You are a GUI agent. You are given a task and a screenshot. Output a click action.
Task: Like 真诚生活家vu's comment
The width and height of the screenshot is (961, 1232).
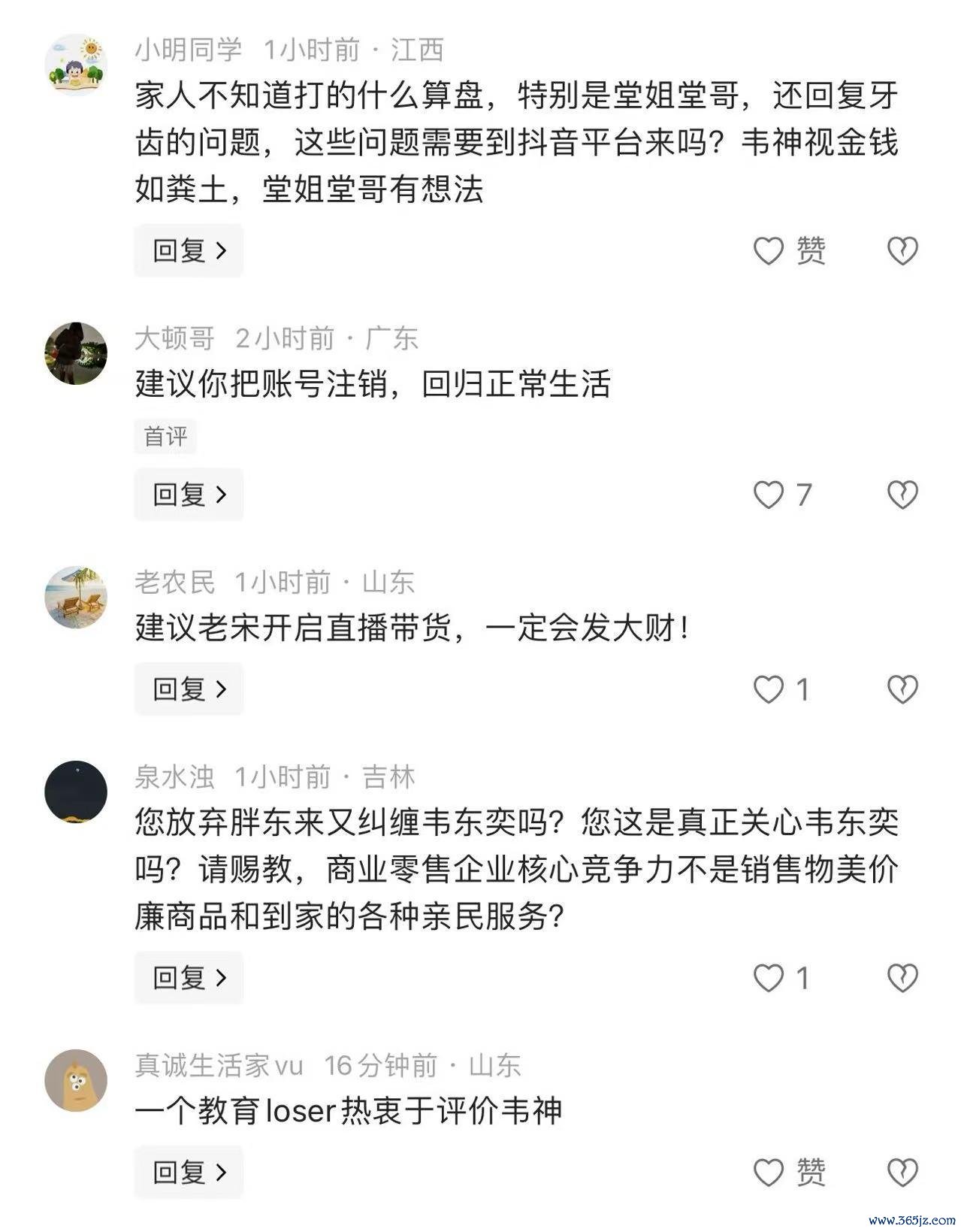(x=769, y=1173)
